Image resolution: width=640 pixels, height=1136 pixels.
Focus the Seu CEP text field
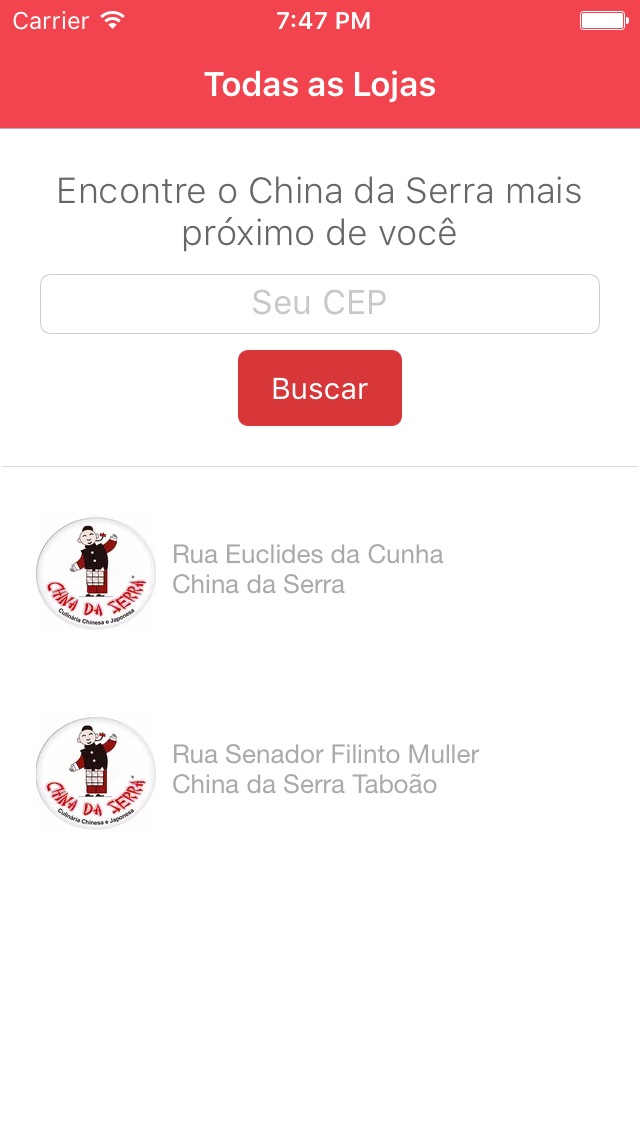click(320, 304)
